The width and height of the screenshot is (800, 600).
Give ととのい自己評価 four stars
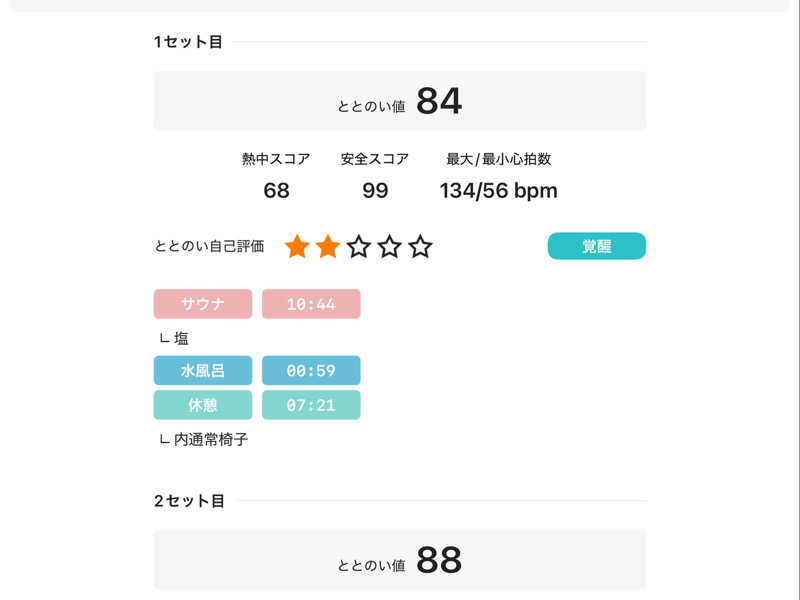point(390,246)
